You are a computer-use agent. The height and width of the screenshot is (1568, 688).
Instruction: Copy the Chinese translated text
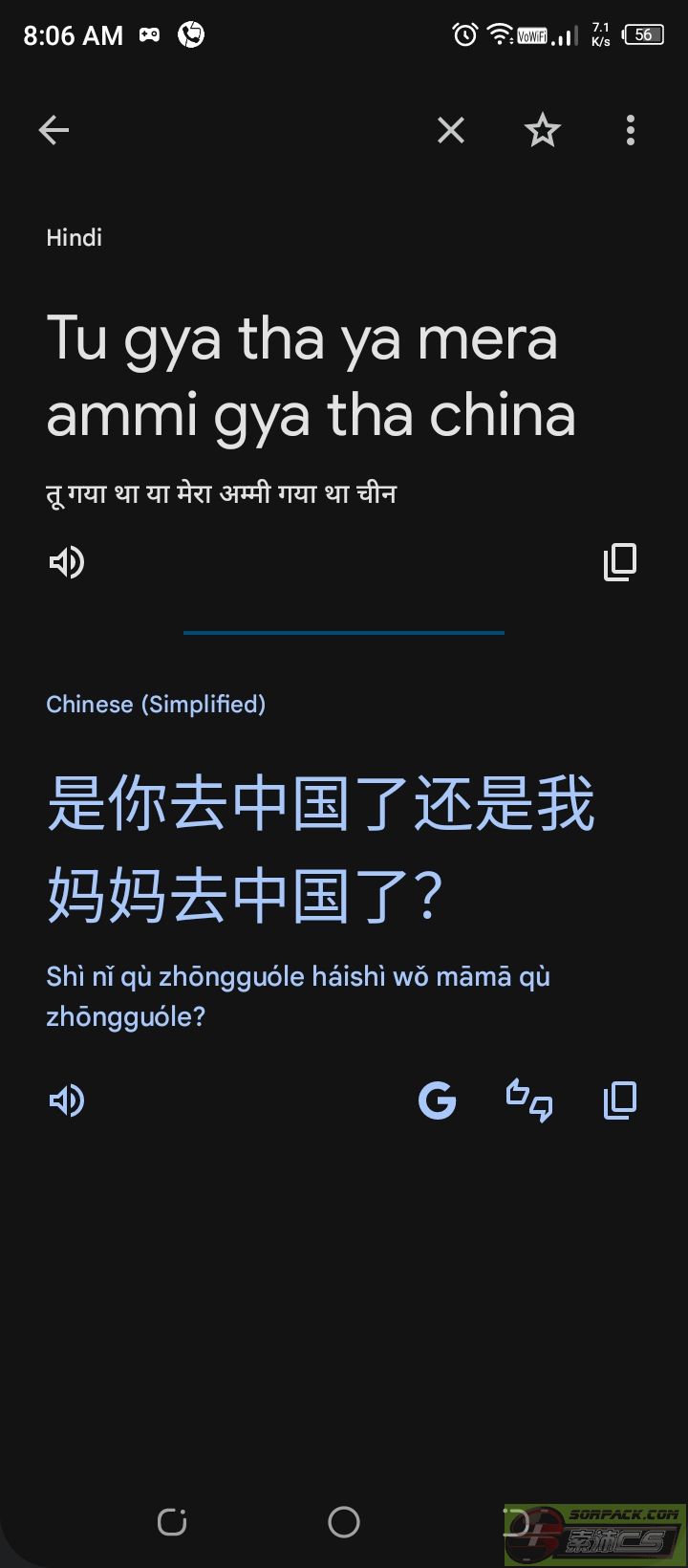(x=620, y=1100)
